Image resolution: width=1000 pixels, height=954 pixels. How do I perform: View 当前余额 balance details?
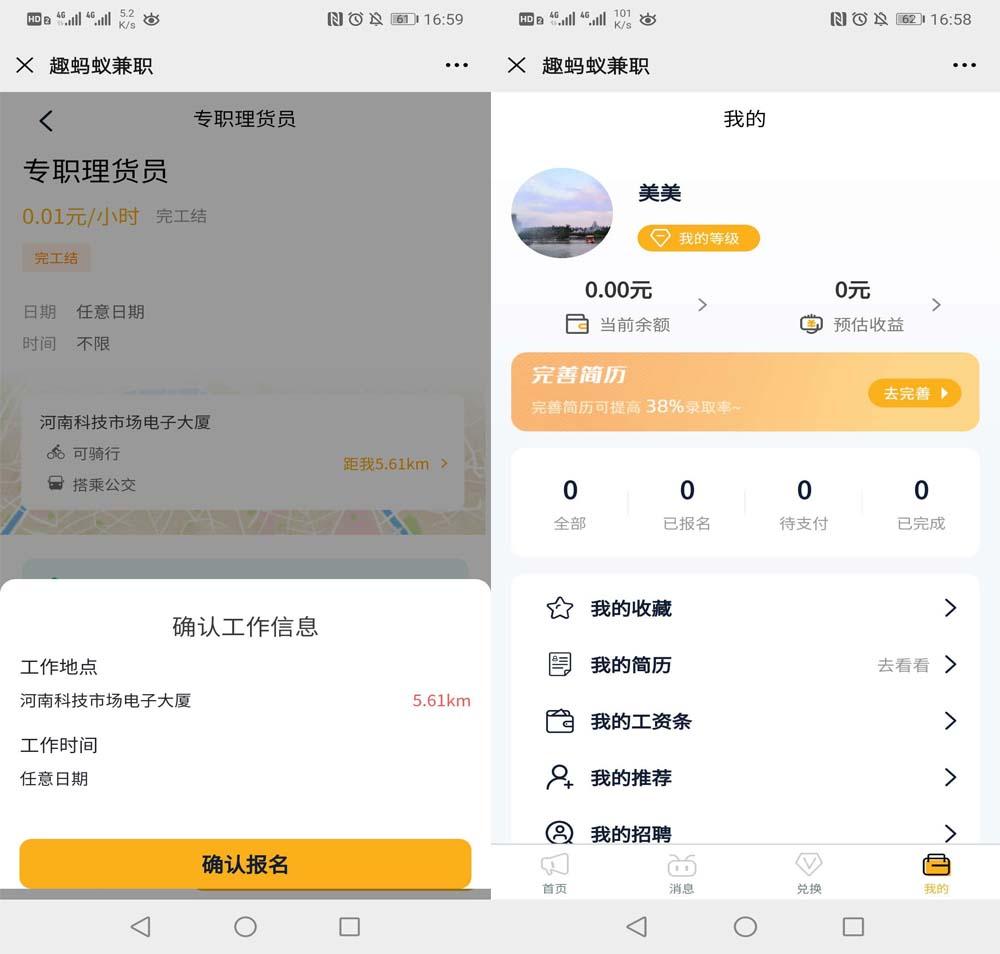[634, 304]
